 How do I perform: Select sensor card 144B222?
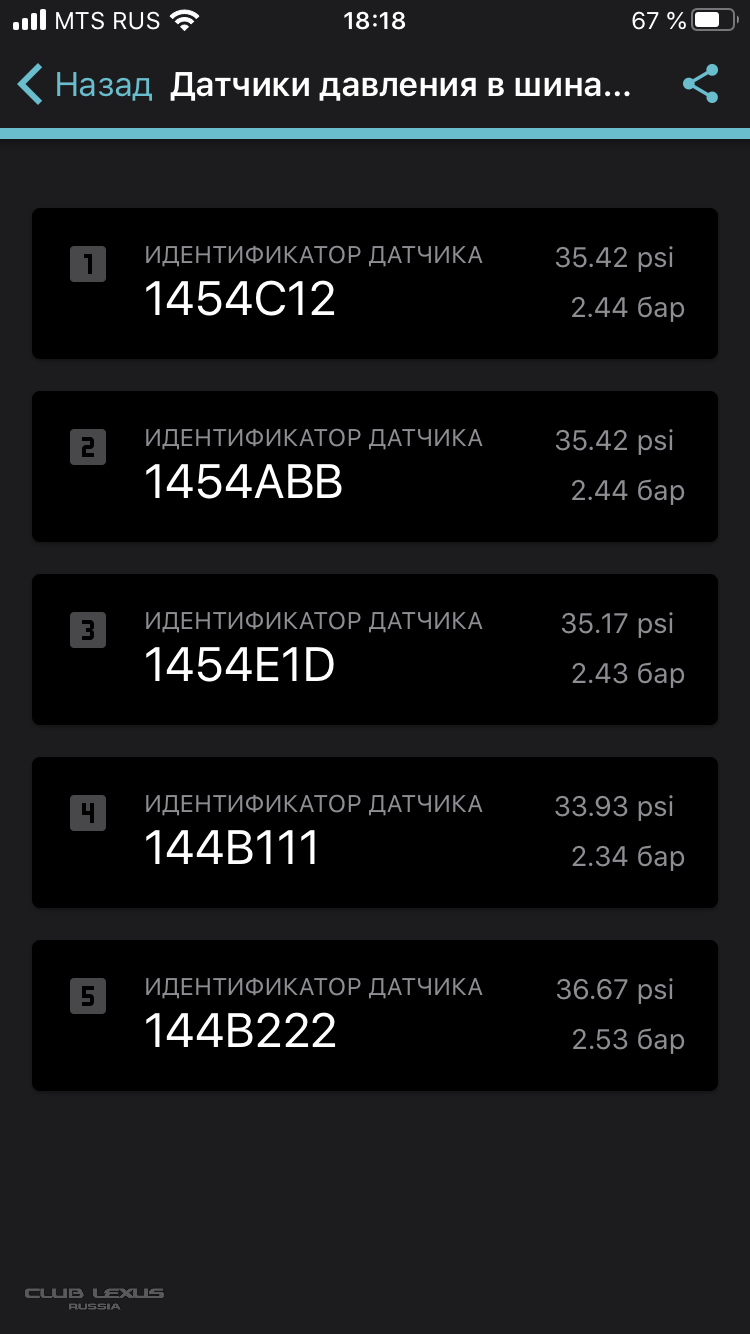tap(375, 1015)
